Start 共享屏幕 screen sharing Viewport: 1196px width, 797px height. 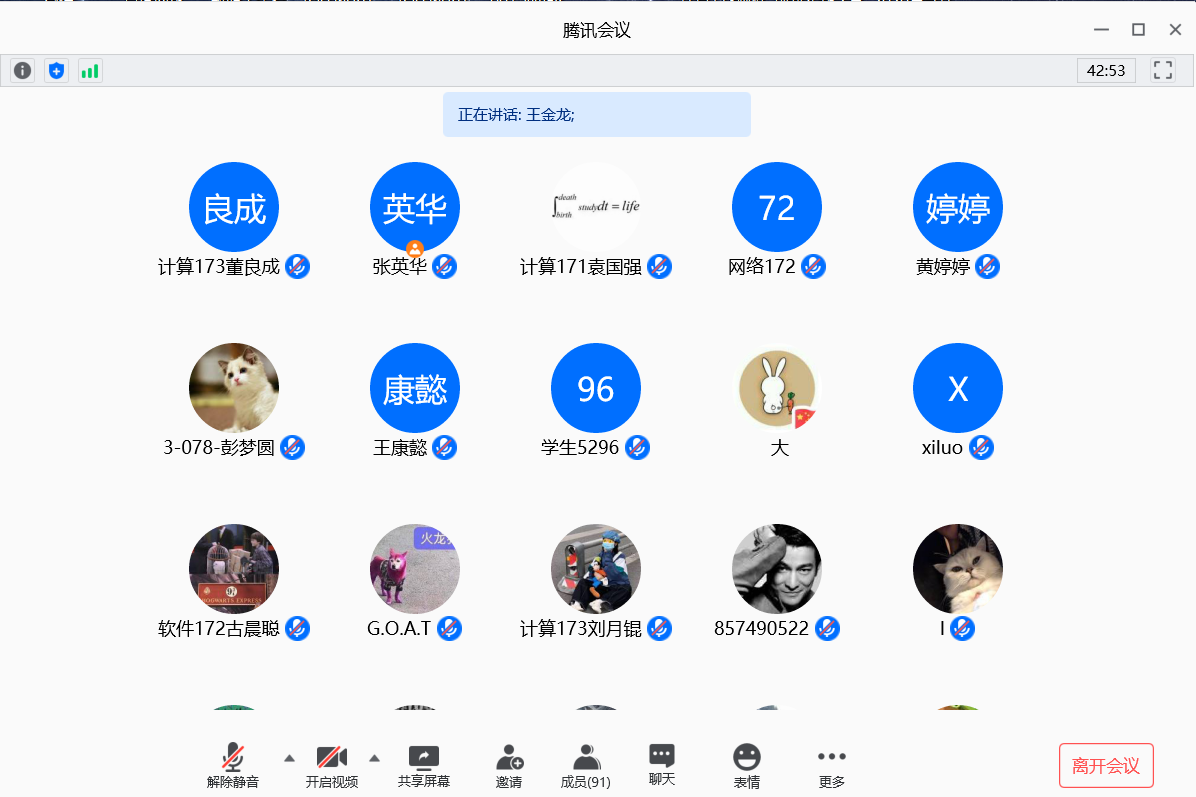(x=424, y=766)
